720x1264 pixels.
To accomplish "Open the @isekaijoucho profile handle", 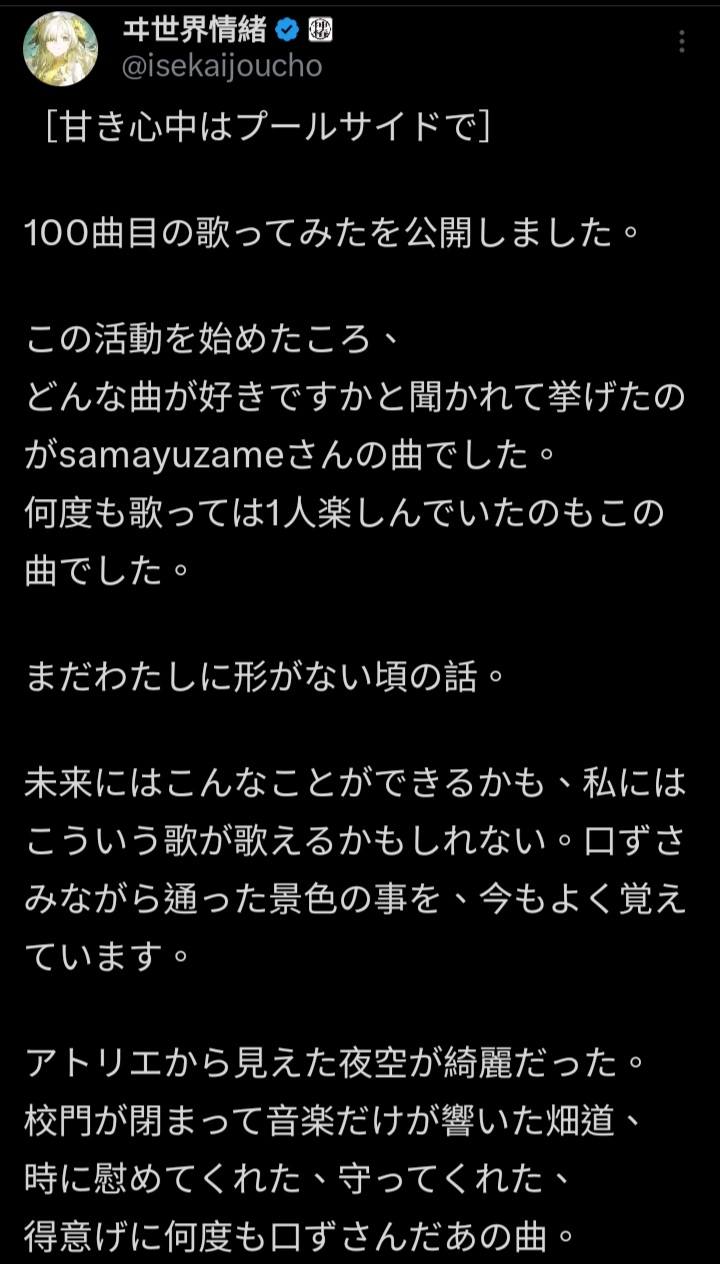I will coord(221,68).
